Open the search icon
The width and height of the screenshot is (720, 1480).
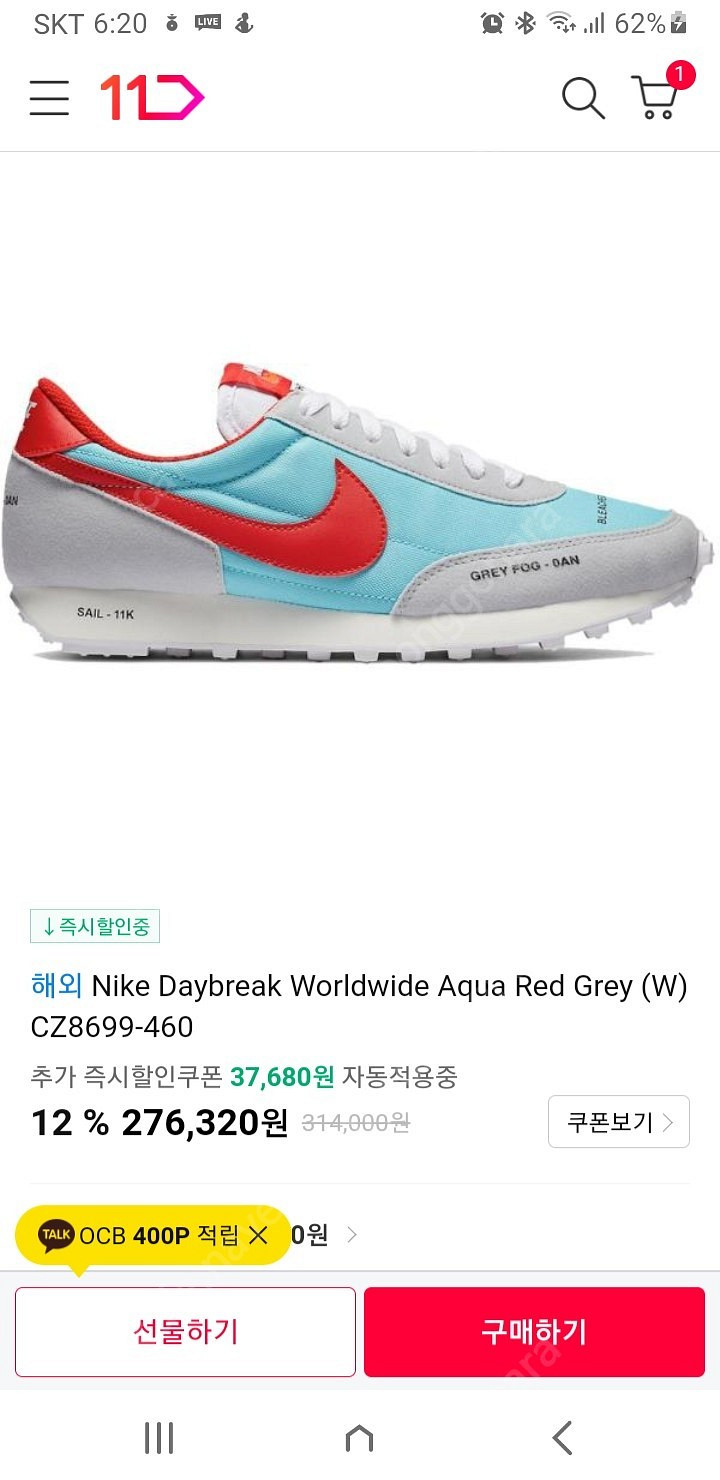tap(583, 98)
